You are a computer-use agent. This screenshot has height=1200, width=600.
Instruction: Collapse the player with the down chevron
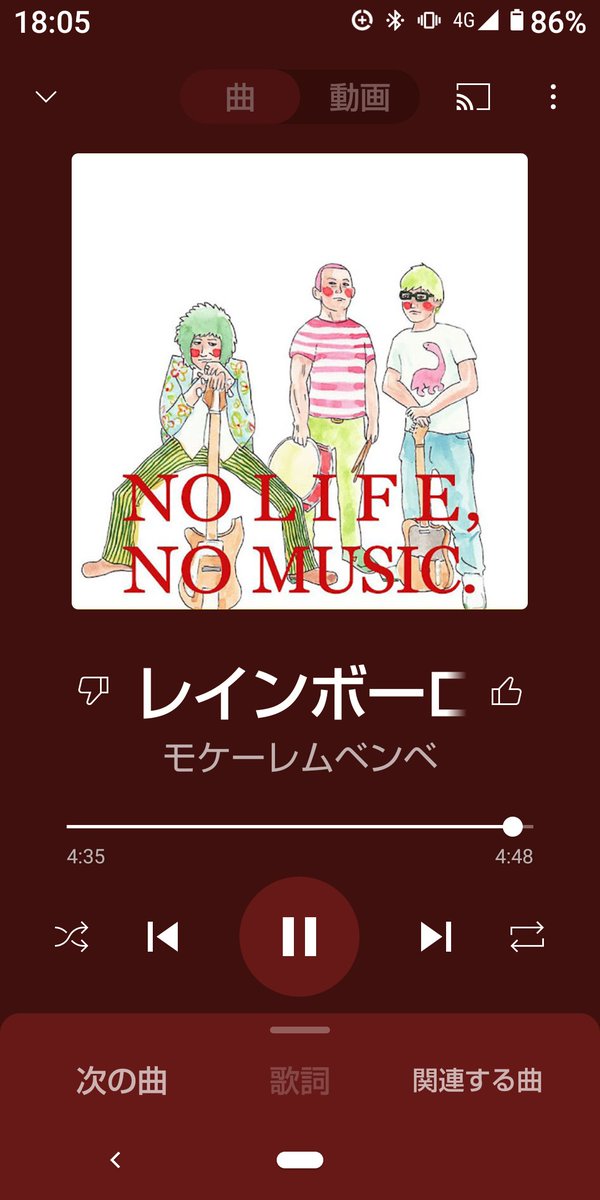(x=46, y=97)
